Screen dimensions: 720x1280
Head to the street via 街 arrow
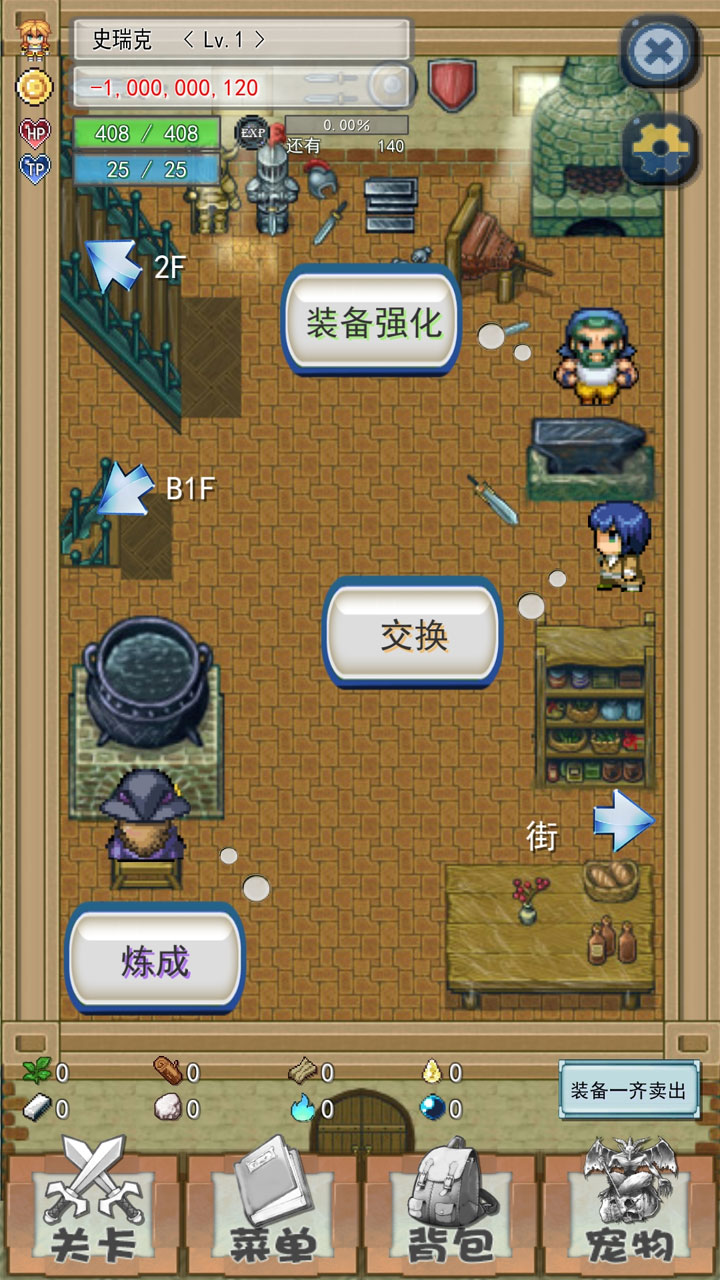pyautogui.click(x=623, y=821)
